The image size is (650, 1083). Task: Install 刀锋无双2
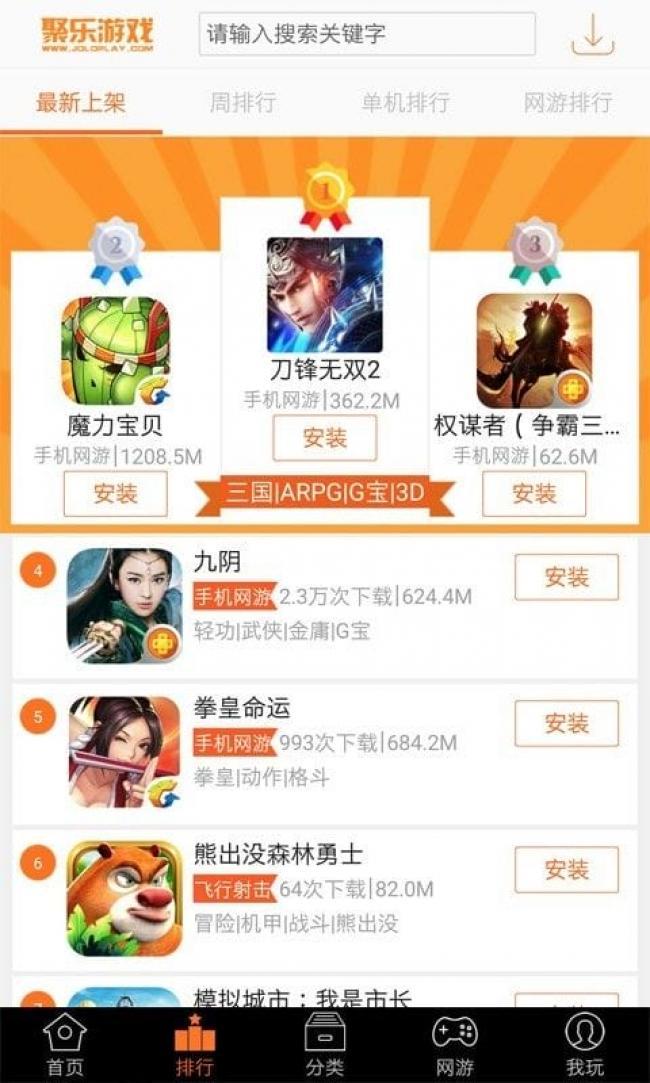tap(324, 438)
